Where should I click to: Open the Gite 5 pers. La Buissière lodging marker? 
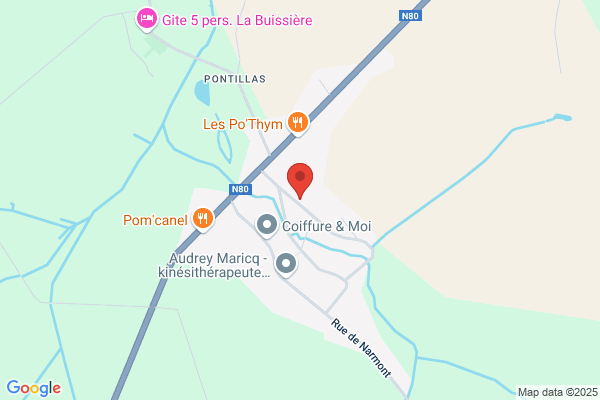[x=147, y=20]
